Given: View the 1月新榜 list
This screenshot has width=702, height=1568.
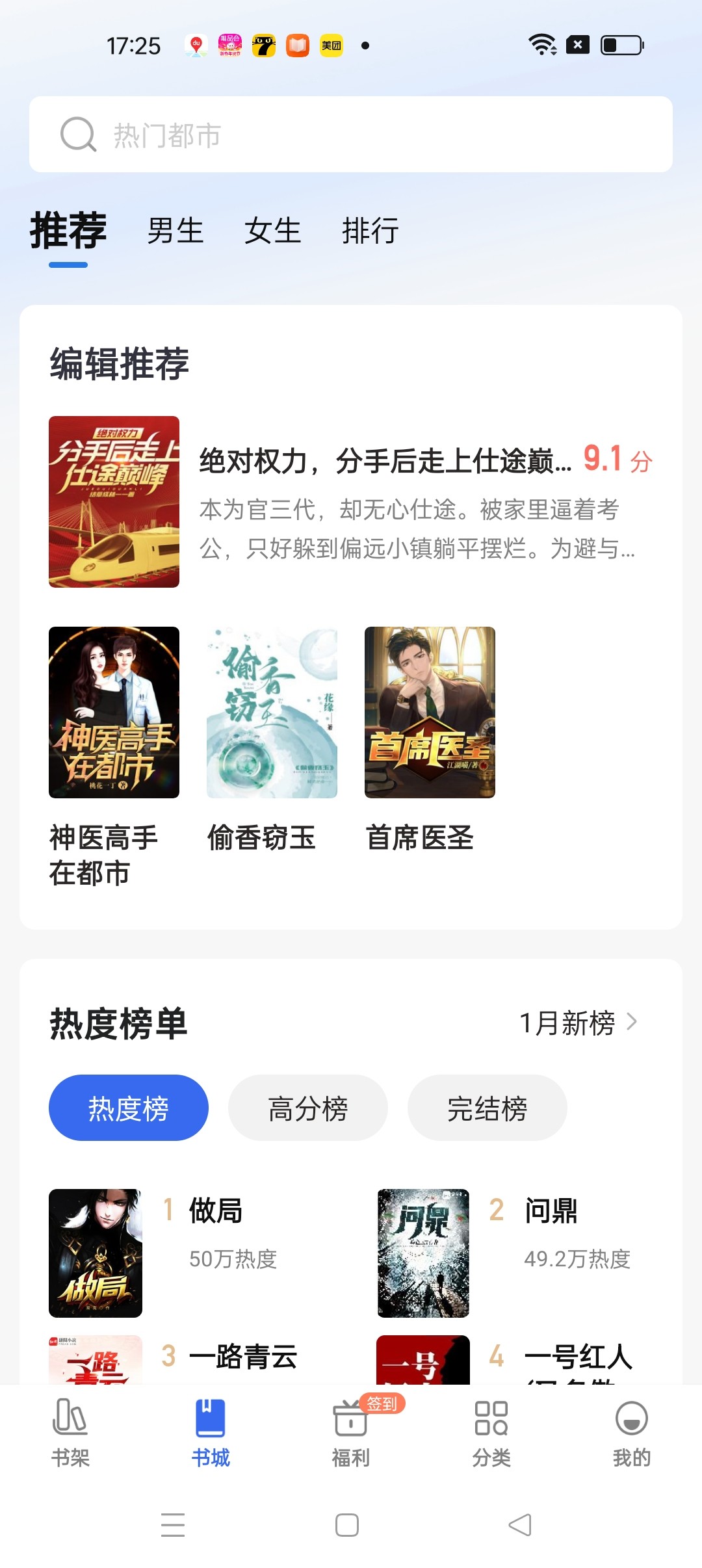Looking at the screenshot, I should click(x=578, y=1023).
